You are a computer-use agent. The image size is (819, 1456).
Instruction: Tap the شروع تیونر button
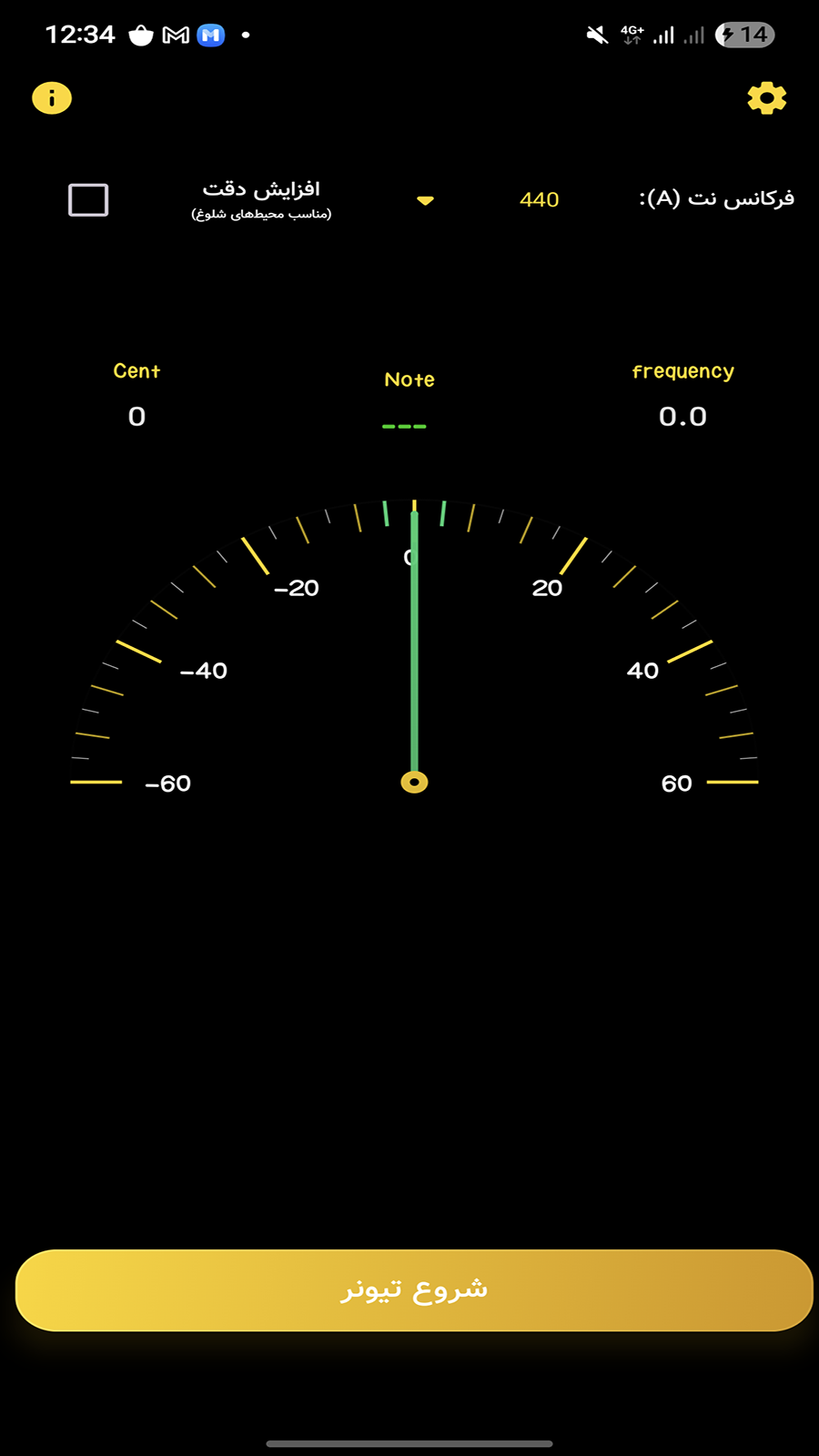pyautogui.click(x=414, y=1289)
